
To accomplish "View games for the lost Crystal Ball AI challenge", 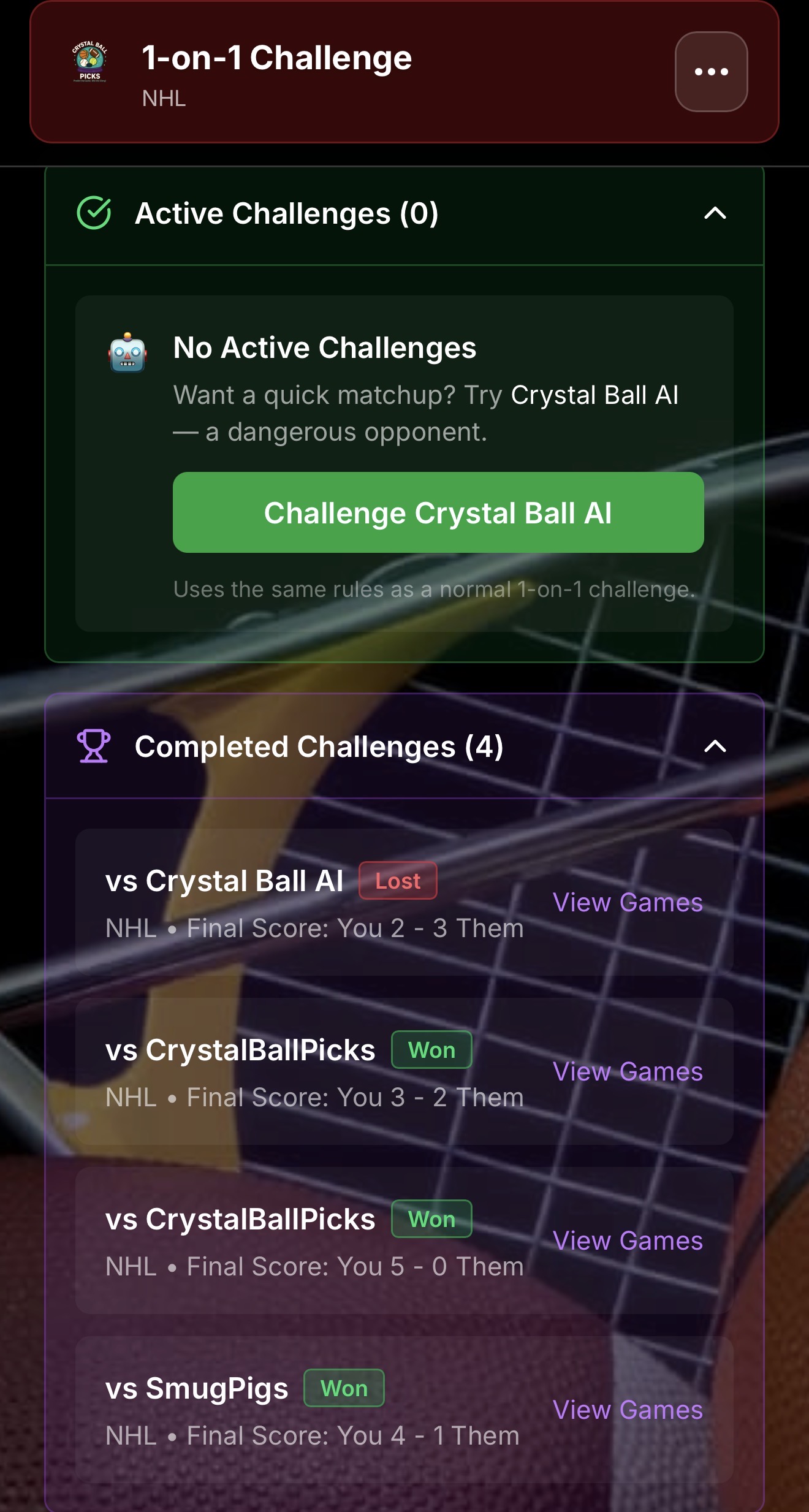I will 627,902.
